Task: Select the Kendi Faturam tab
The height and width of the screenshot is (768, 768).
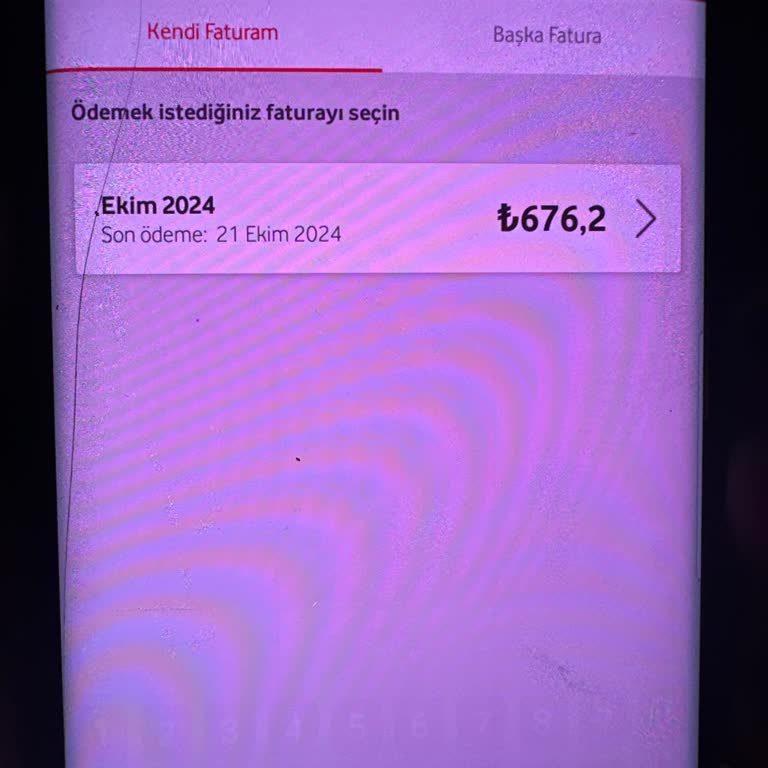Action: click(x=213, y=32)
